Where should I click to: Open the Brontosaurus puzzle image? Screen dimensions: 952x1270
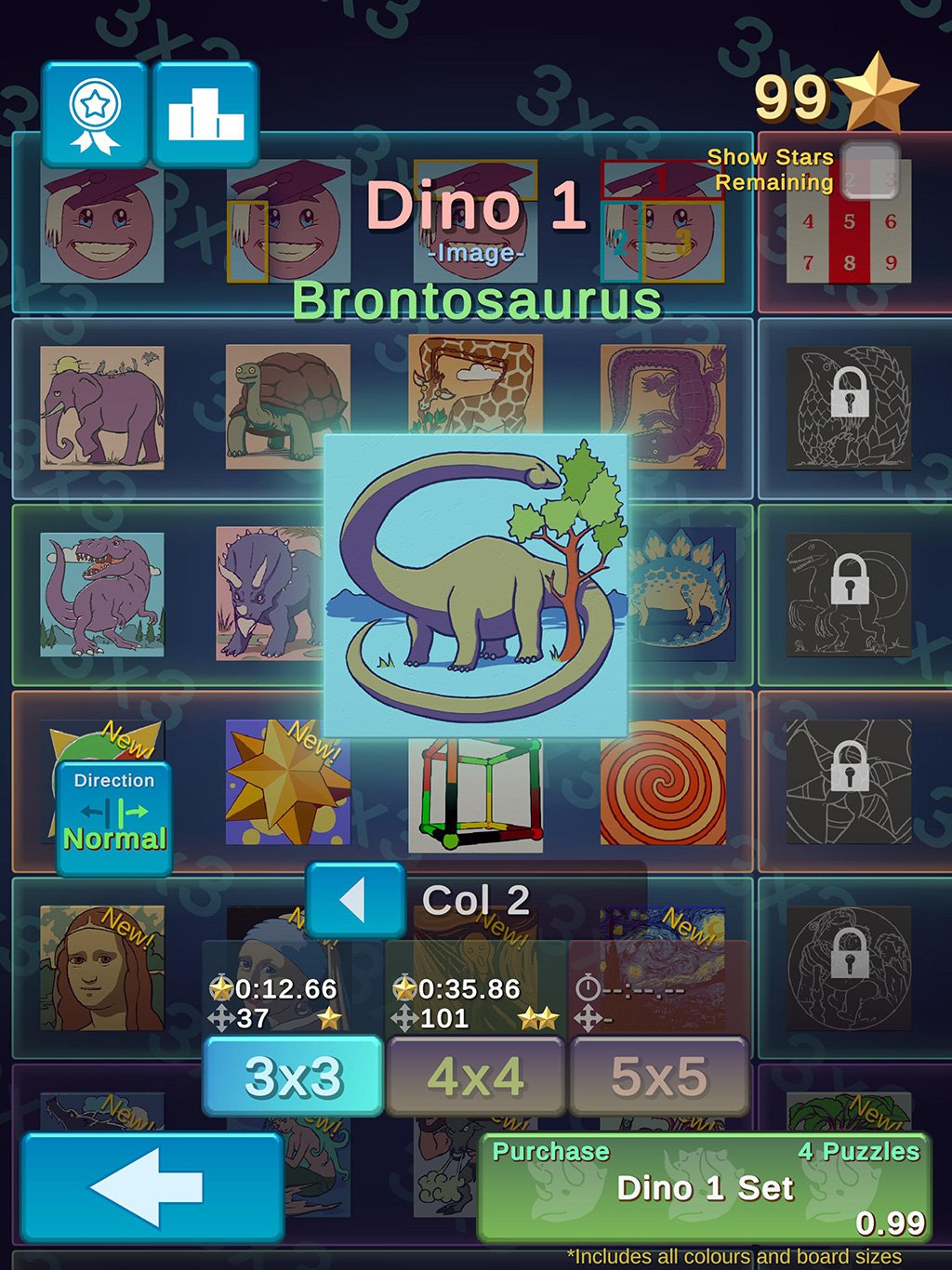point(476,586)
